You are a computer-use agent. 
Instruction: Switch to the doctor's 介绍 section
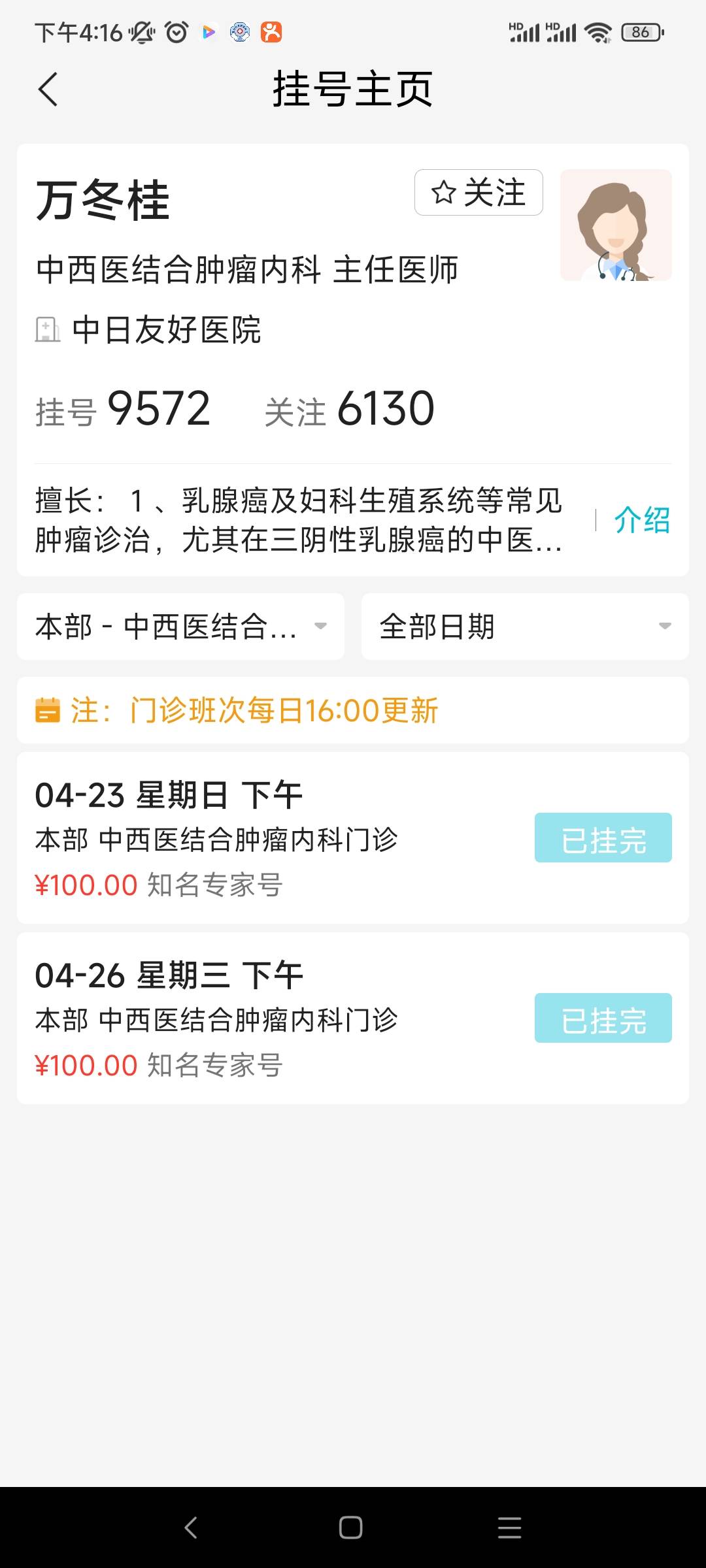(641, 522)
